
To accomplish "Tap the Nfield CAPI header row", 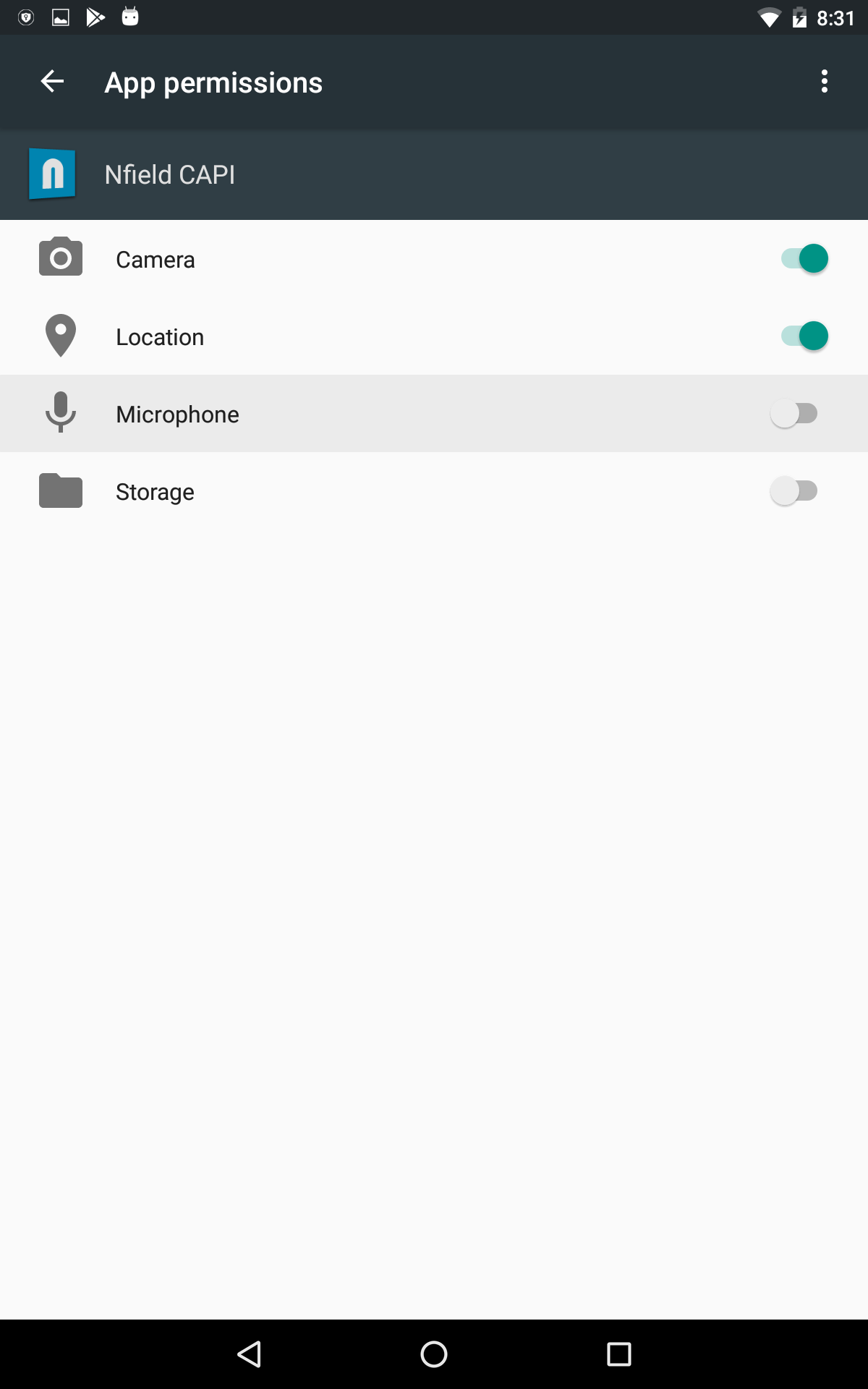I will (x=289, y=174).
